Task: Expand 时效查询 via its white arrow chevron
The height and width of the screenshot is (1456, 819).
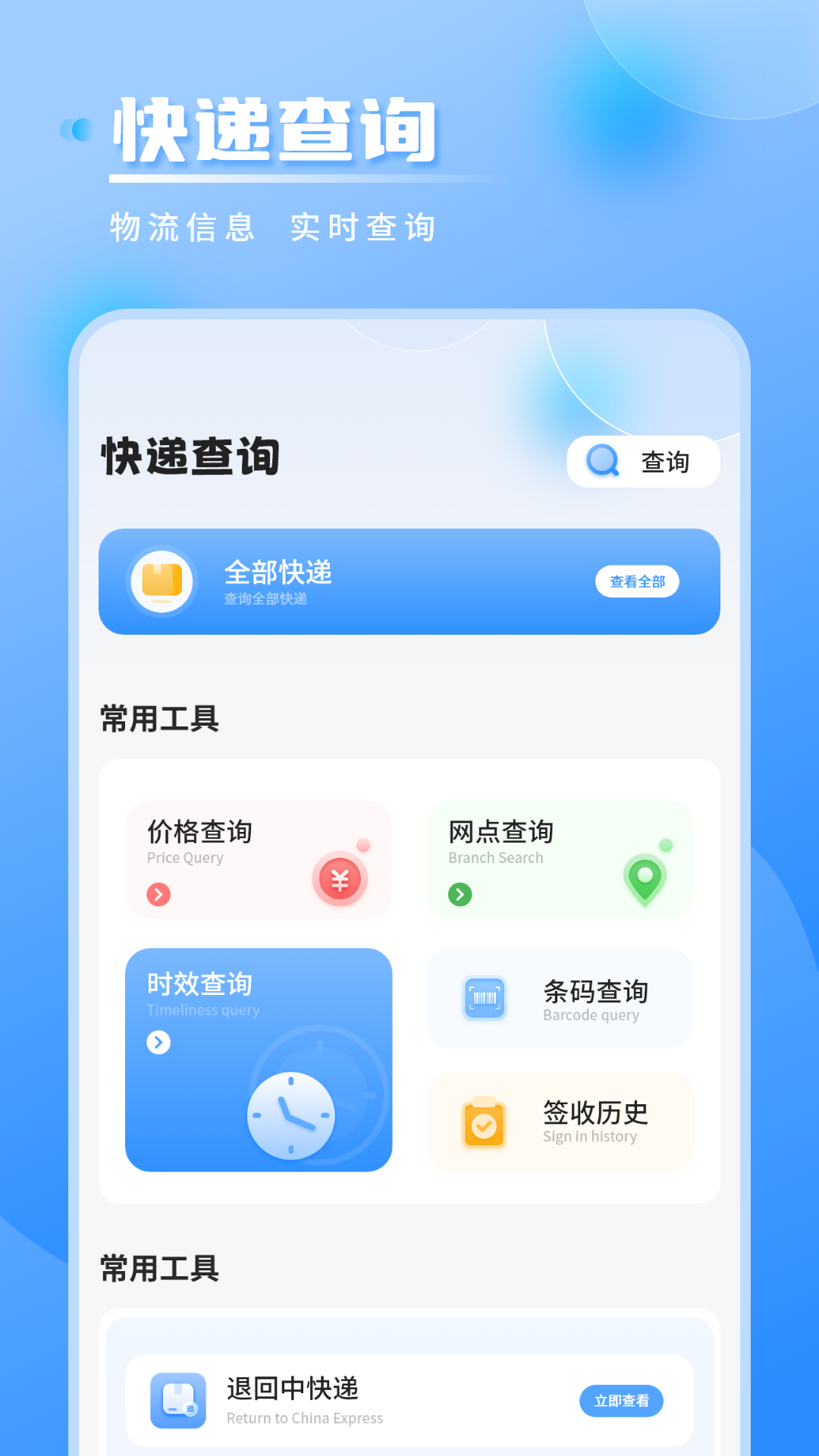Action: point(157,1043)
